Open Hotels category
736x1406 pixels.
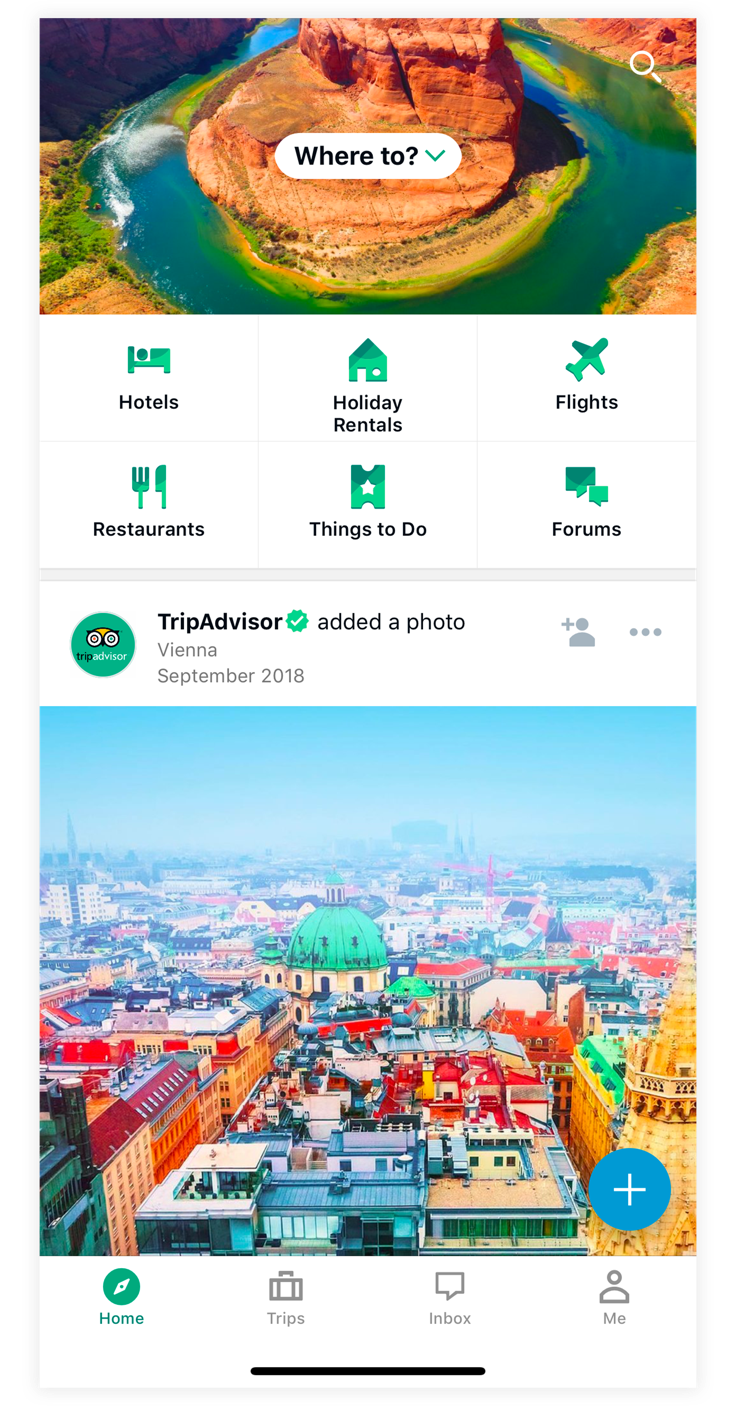(148, 378)
